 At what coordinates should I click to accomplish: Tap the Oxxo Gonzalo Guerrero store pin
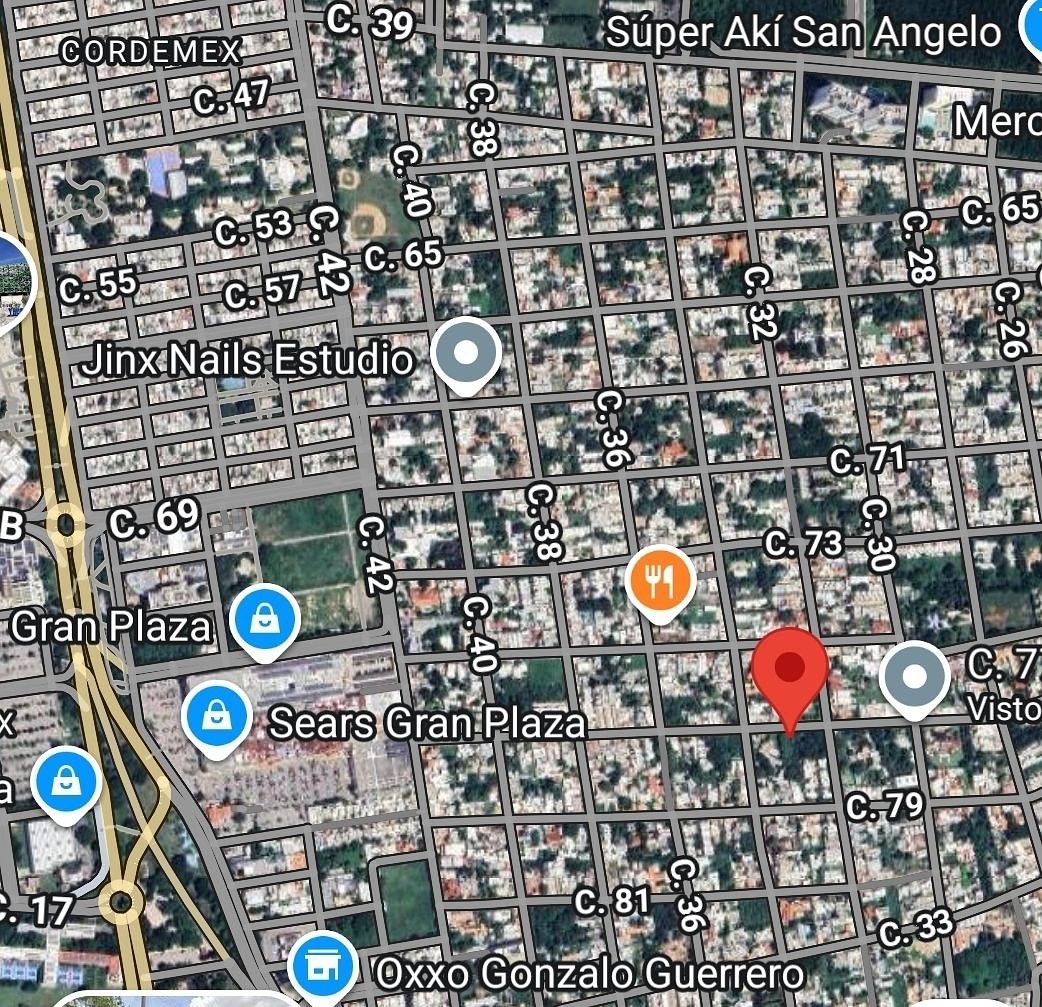(x=322, y=967)
